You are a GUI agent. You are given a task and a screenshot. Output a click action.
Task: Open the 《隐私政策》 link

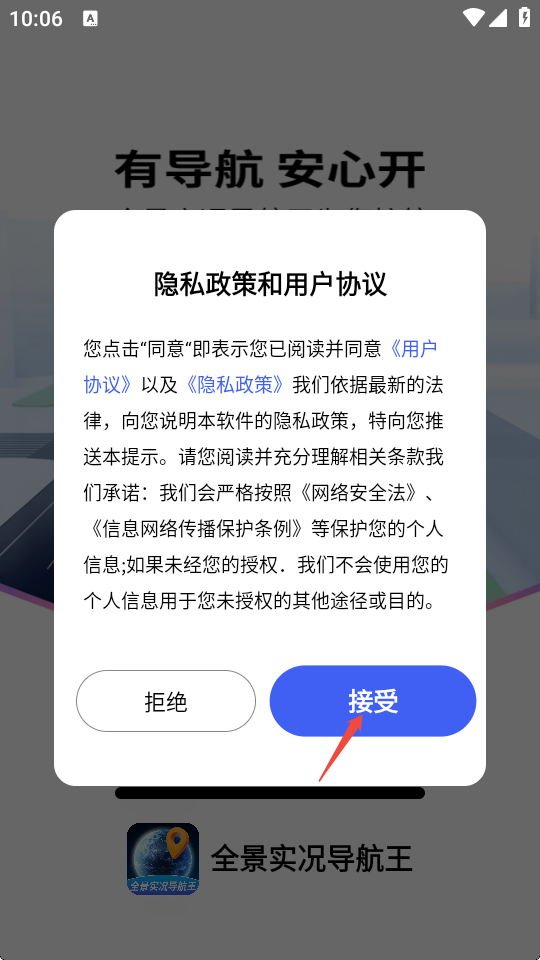coord(235,385)
